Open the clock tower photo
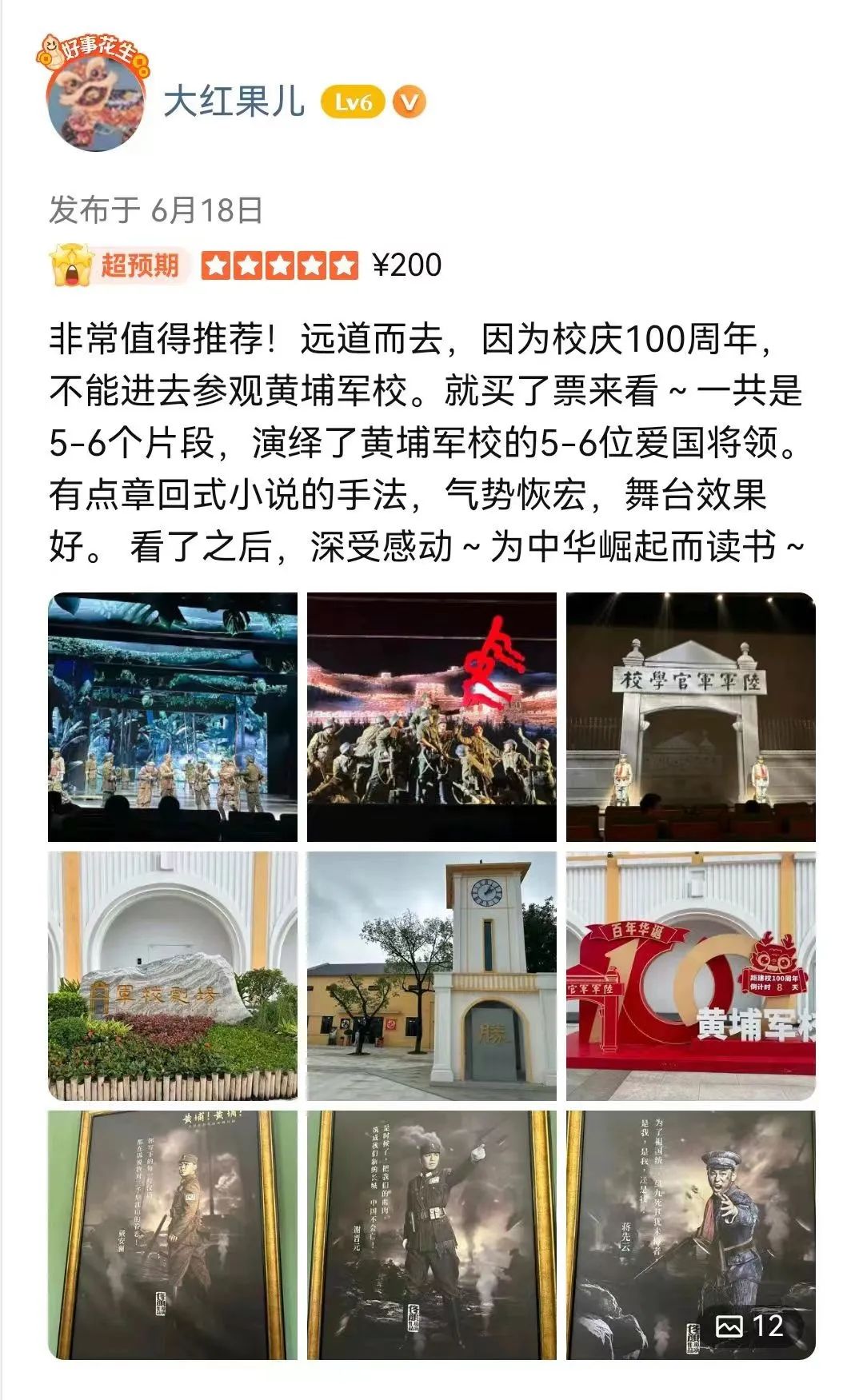Image resolution: width=859 pixels, height=1400 pixels. 432,976
